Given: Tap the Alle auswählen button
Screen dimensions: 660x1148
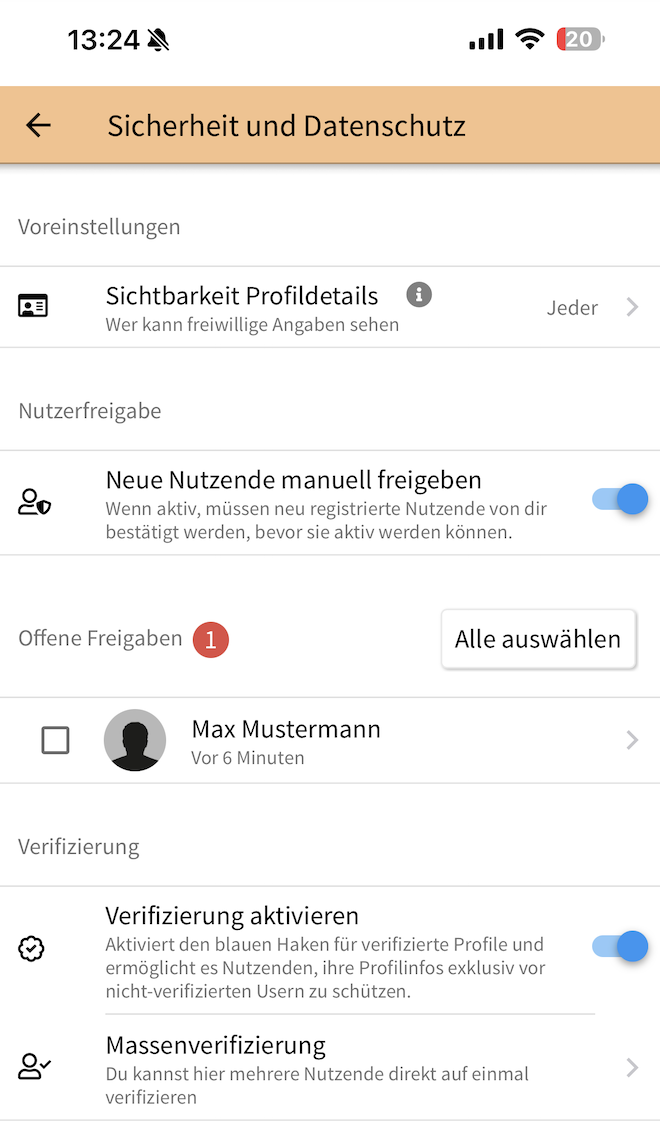Looking at the screenshot, I should point(538,639).
